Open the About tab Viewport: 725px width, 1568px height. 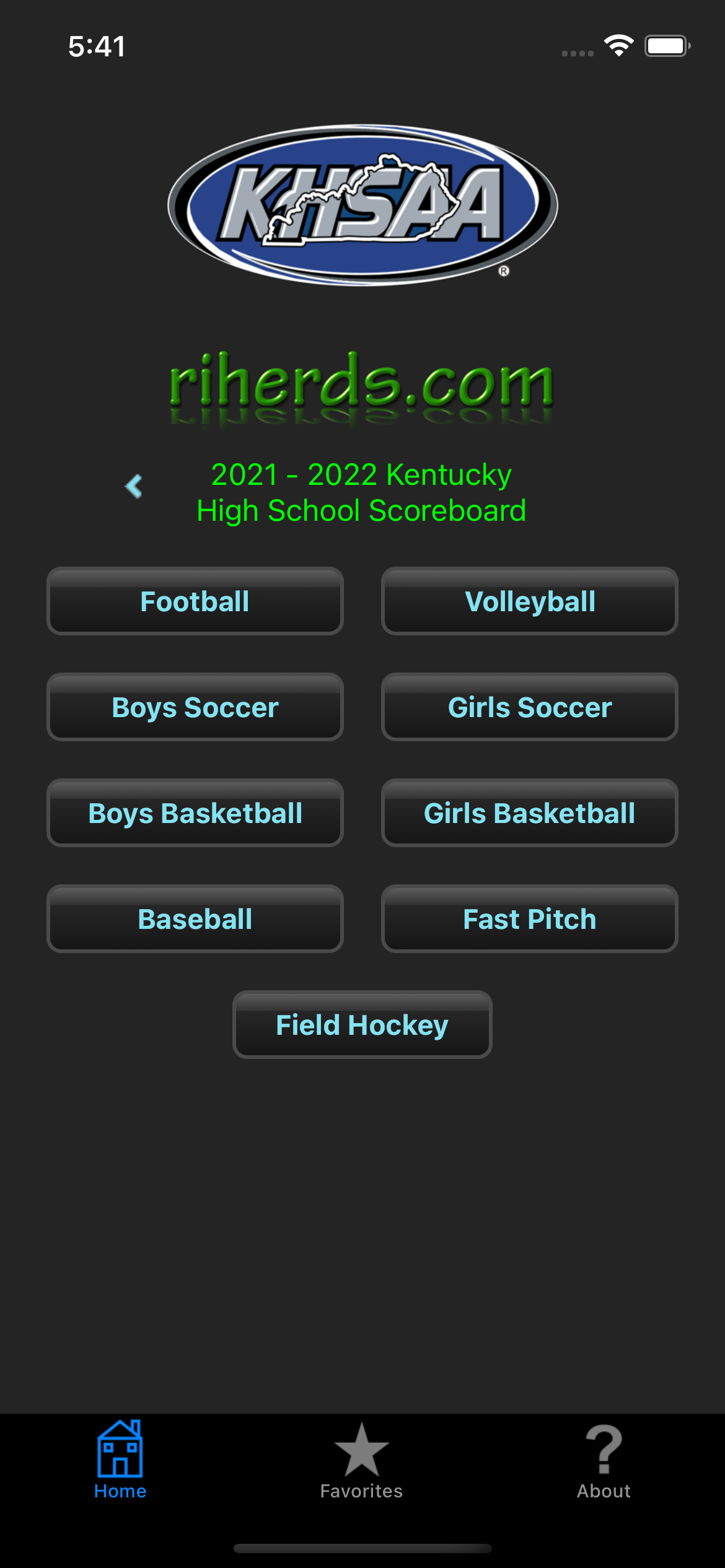point(604,1461)
